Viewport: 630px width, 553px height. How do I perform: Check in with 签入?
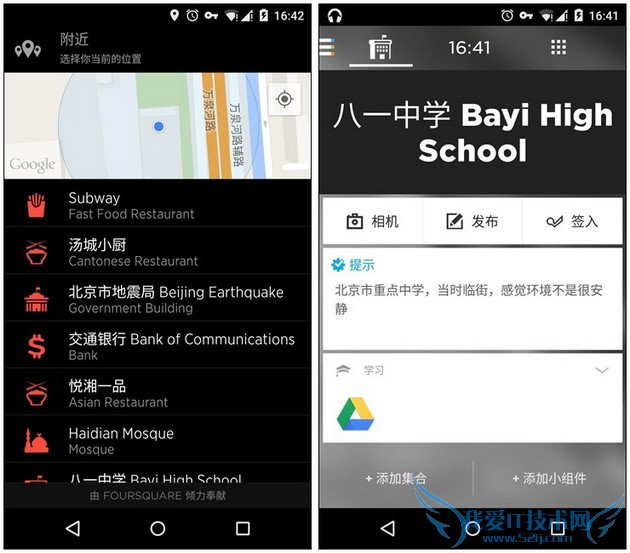[x=572, y=221]
